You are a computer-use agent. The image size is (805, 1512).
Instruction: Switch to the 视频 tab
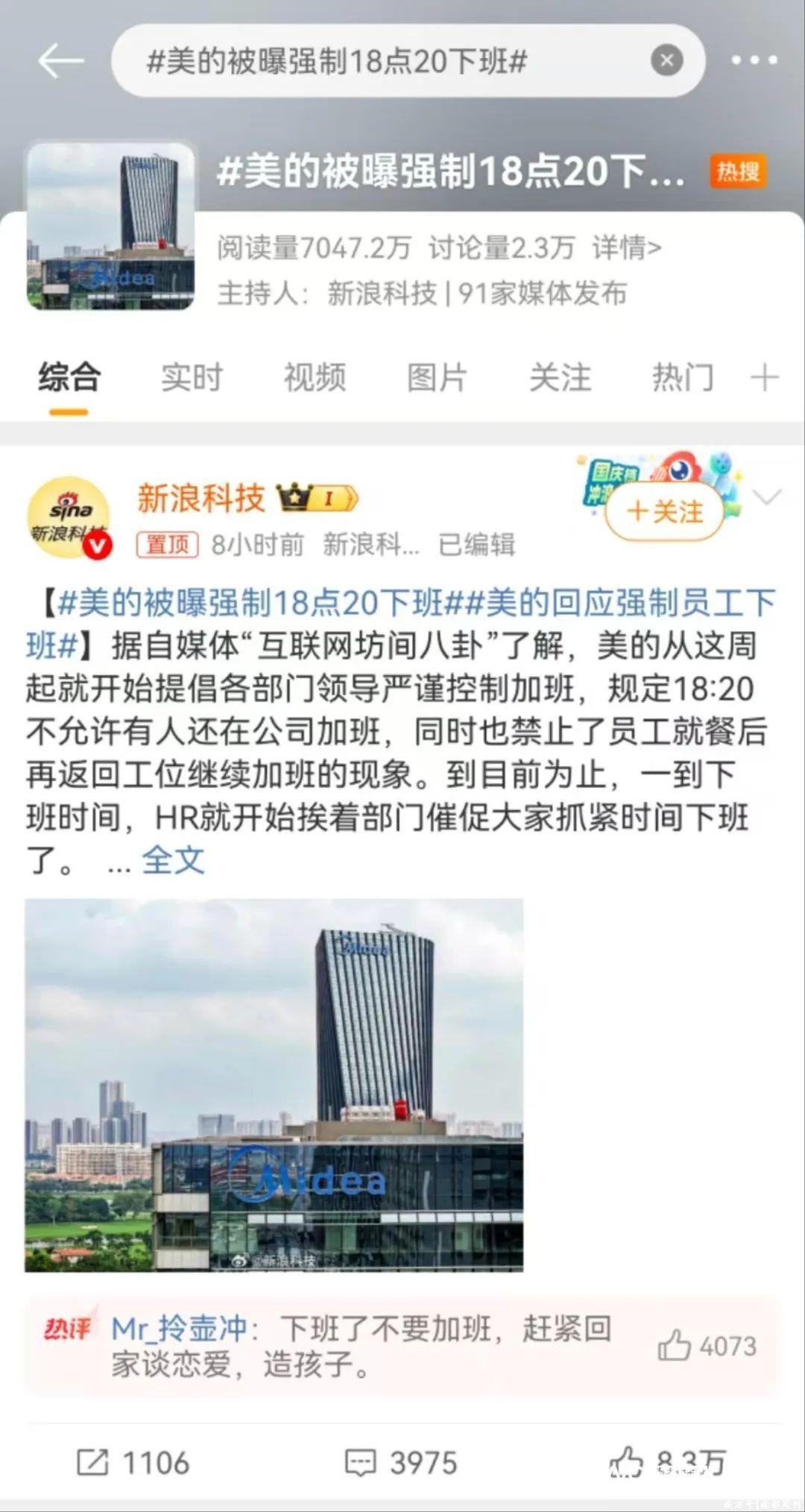(x=315, y=377)
